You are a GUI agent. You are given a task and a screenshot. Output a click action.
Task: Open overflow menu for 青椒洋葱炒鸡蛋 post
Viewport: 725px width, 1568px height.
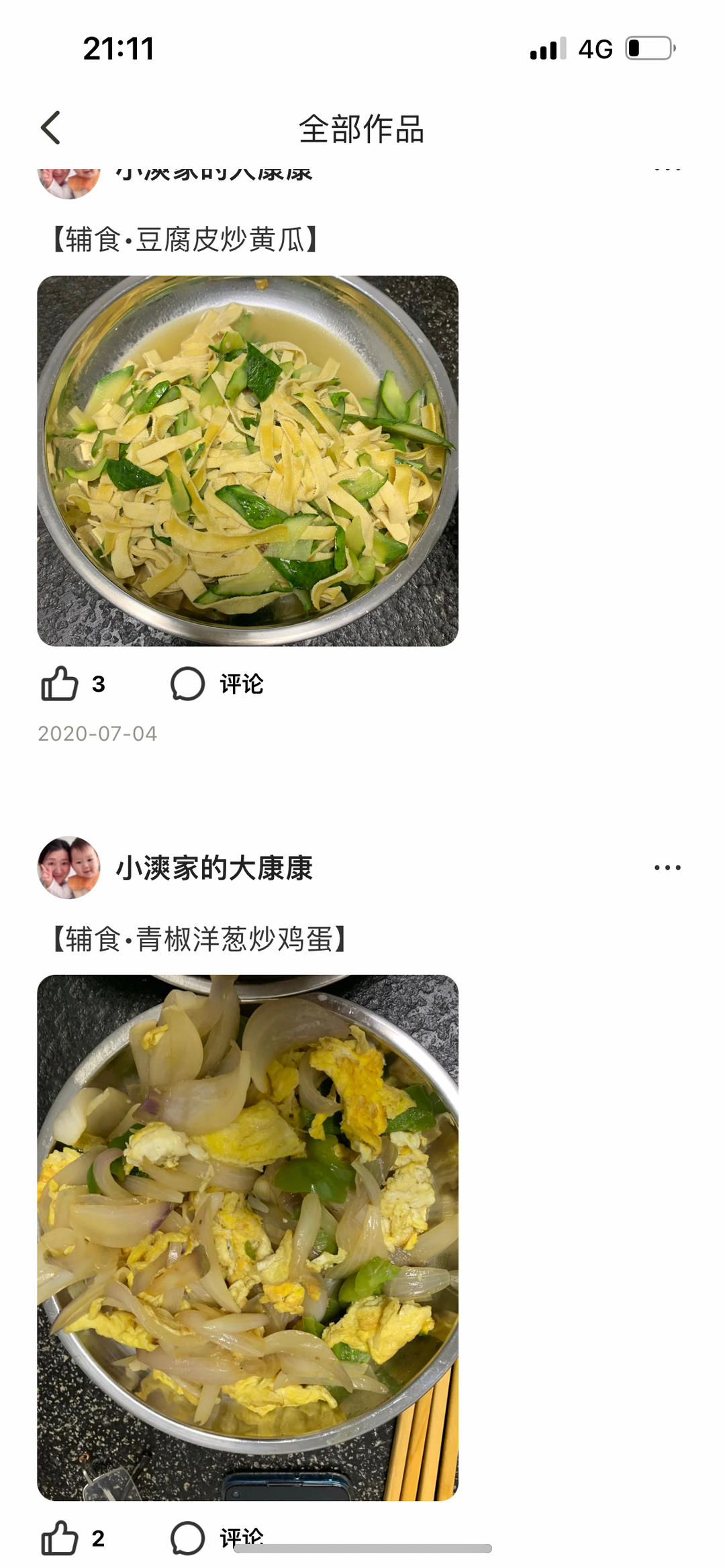point(667,868)
